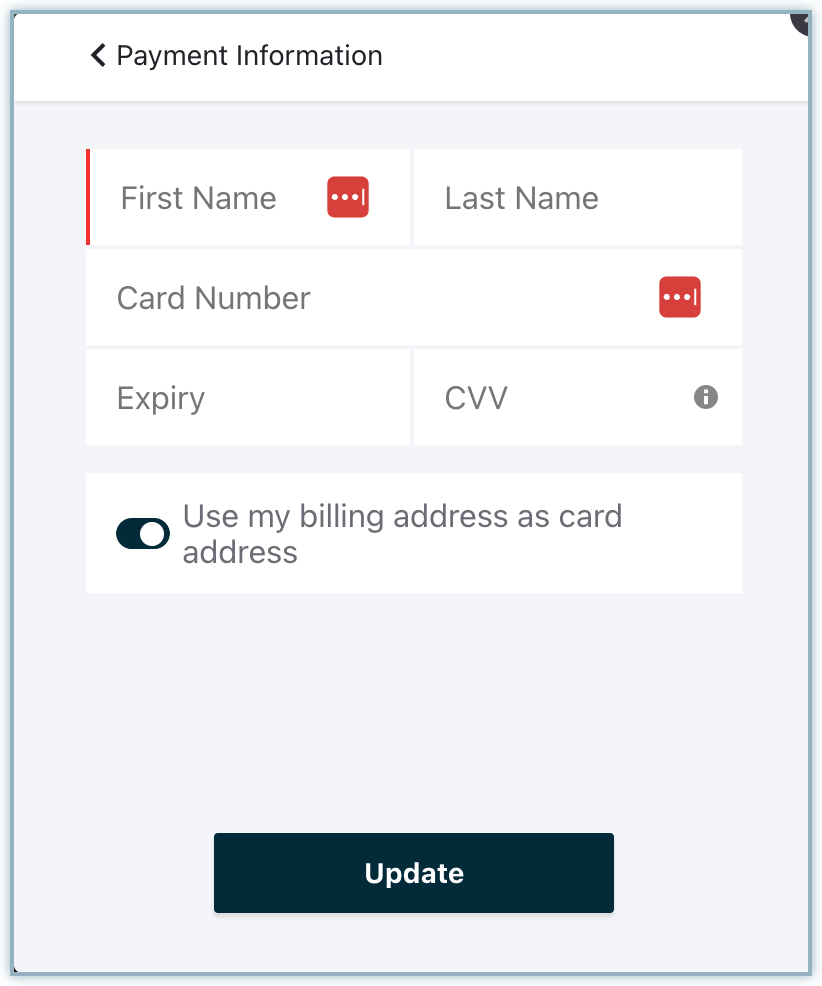Image resolution: width=822 pixels, height=986 pixels.
Task: Show CVV info tooltip
Action: (x=706, y=397)
